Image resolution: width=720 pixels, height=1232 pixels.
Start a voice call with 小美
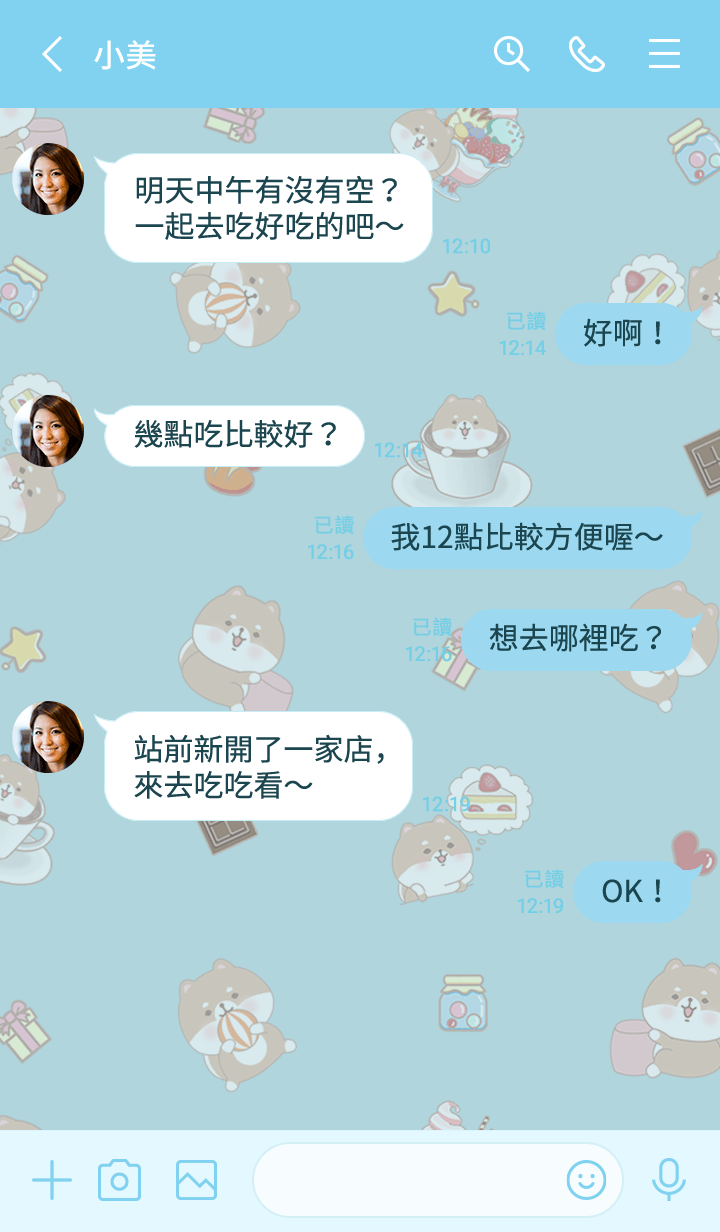click(587, 54)
